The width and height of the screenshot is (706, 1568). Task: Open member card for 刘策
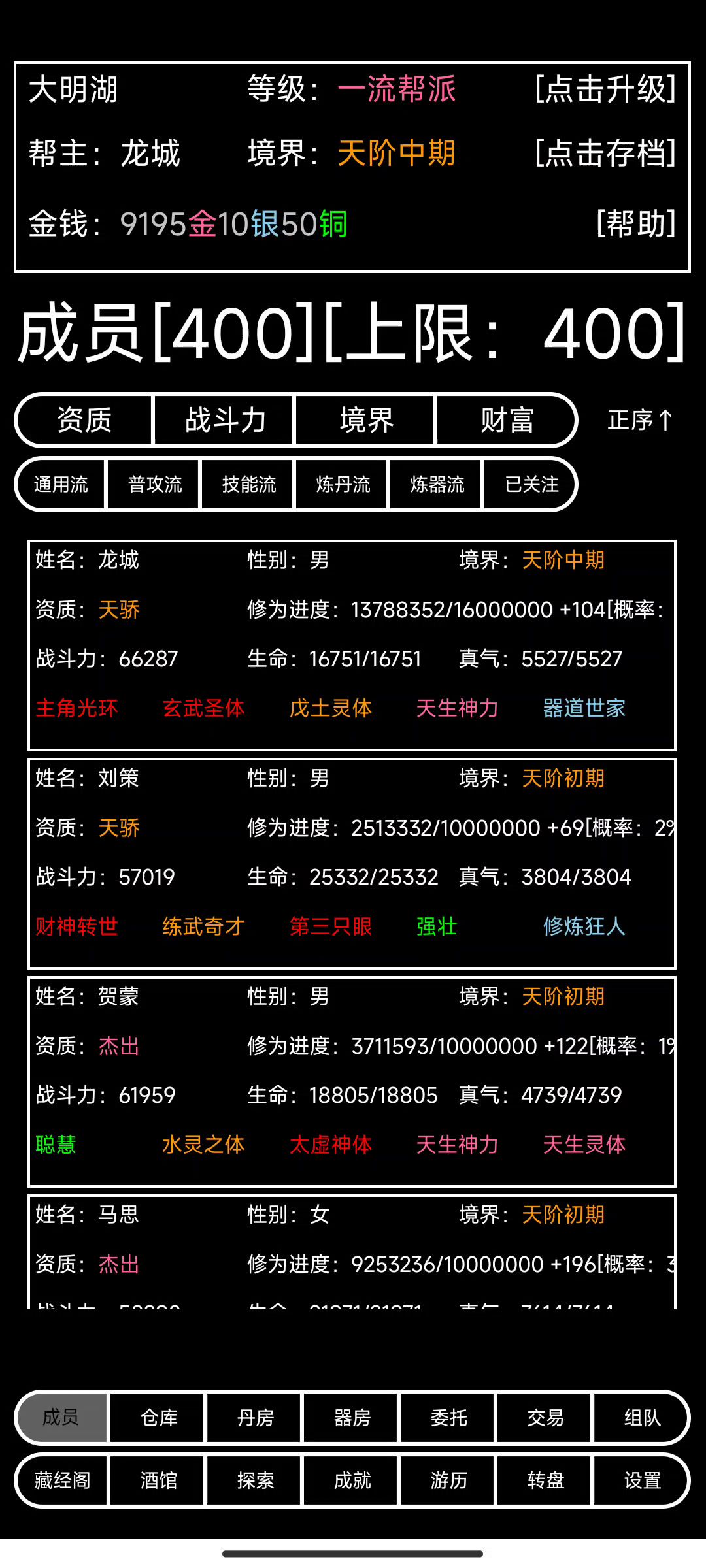pyautogui.click(x=352, y=862)
